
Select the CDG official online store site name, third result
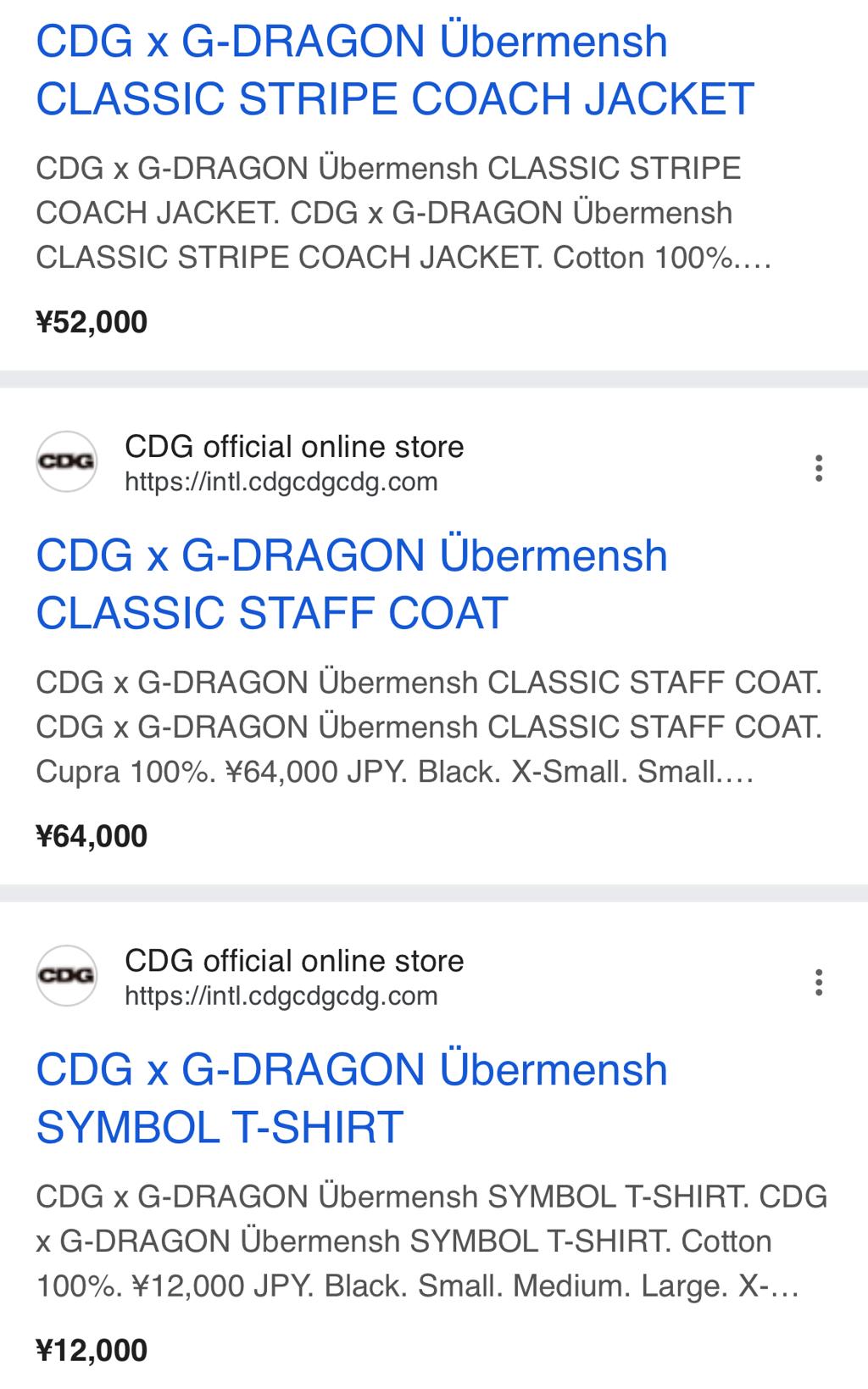tap(294, 961)
